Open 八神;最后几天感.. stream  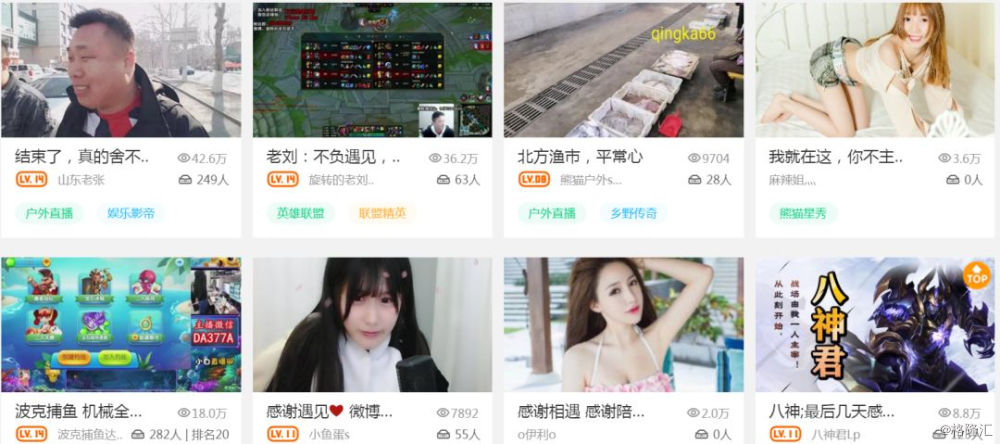pos(874,324)
